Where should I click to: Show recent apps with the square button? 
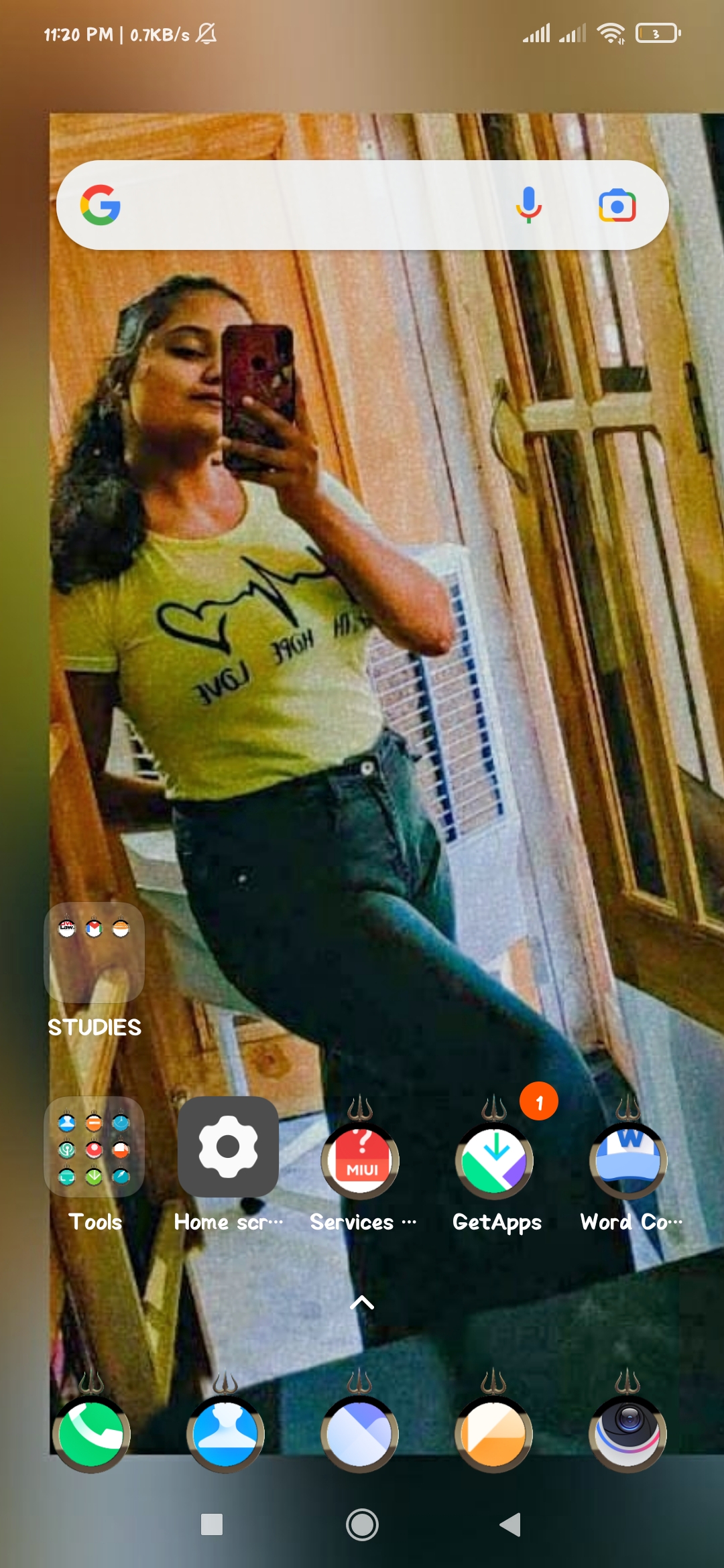(x=212, y=1524)
